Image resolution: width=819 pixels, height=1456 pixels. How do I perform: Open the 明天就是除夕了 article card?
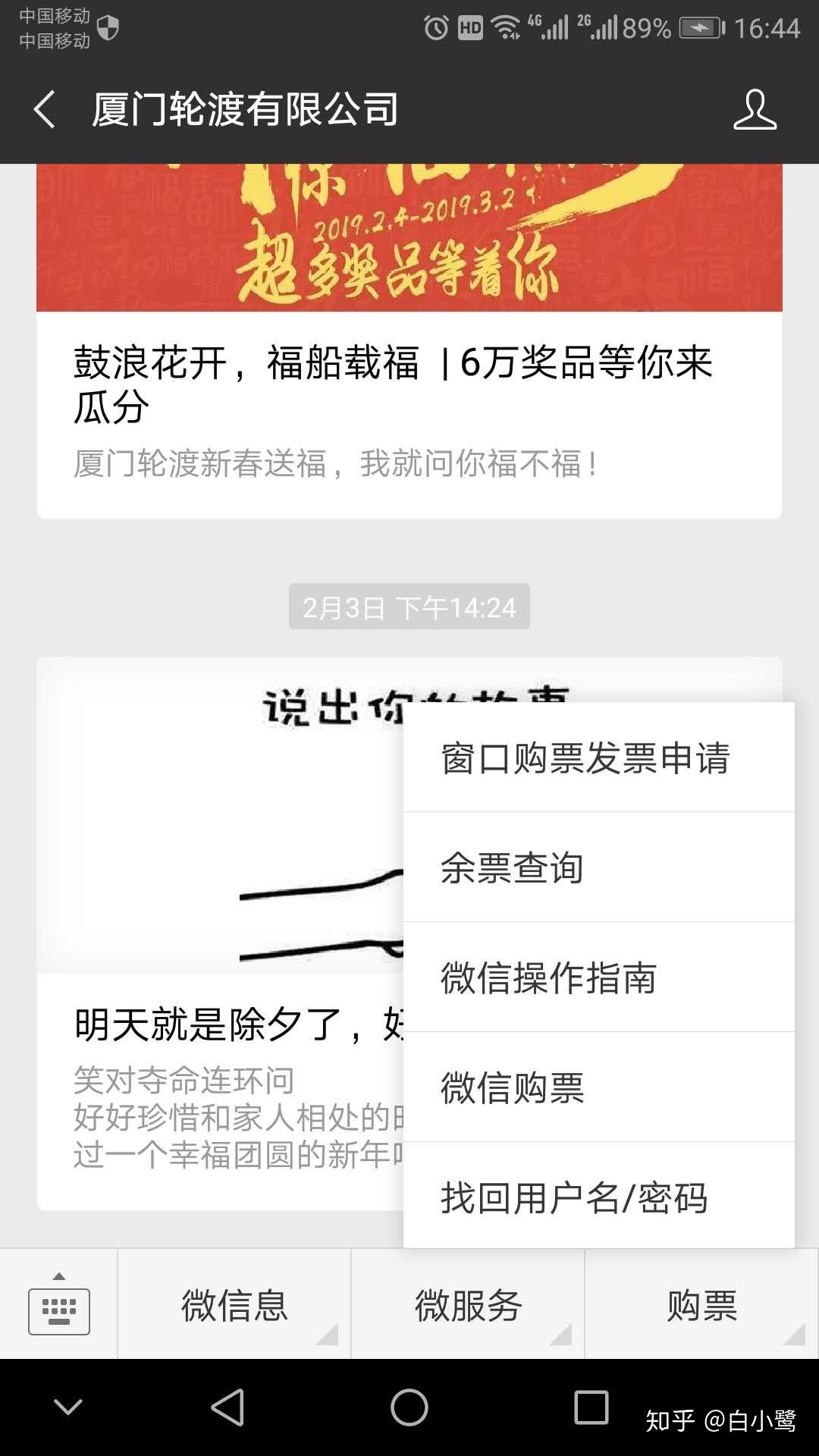point(220,934)
